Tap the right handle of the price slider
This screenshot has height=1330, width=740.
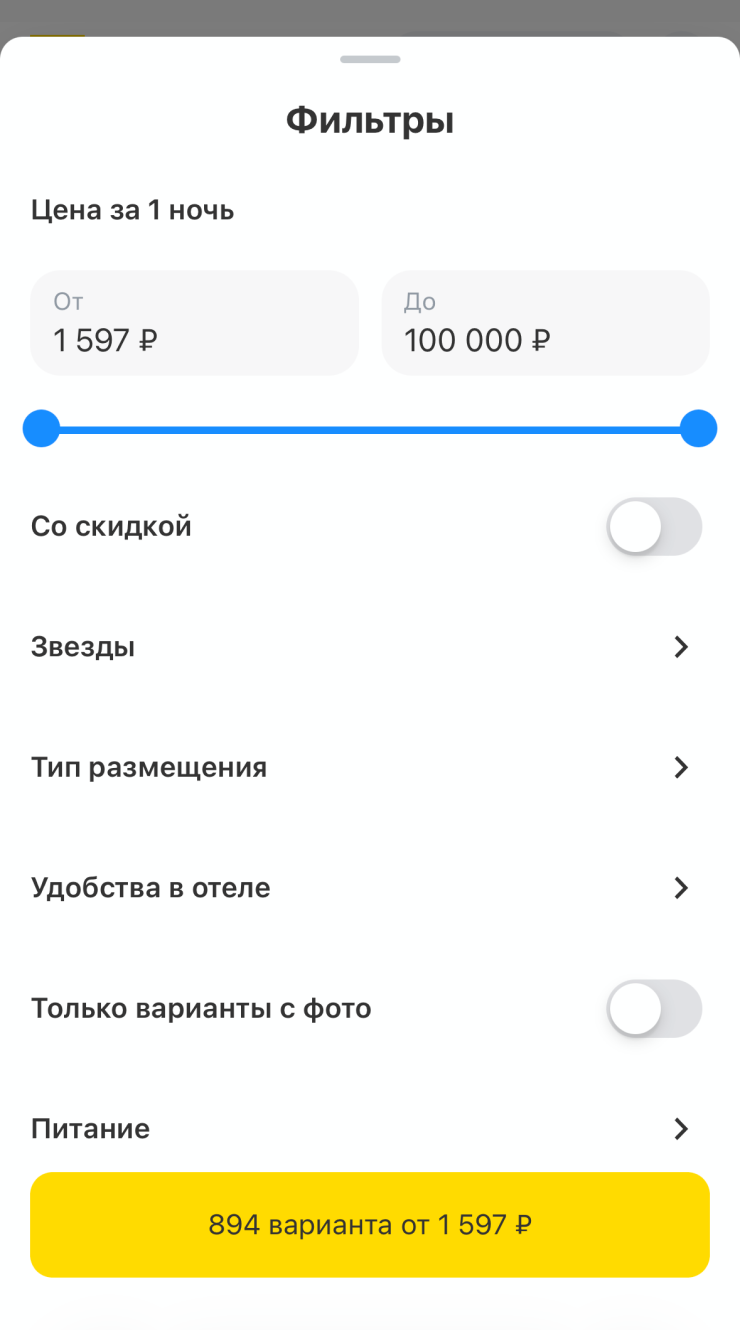tap(698, 429)
